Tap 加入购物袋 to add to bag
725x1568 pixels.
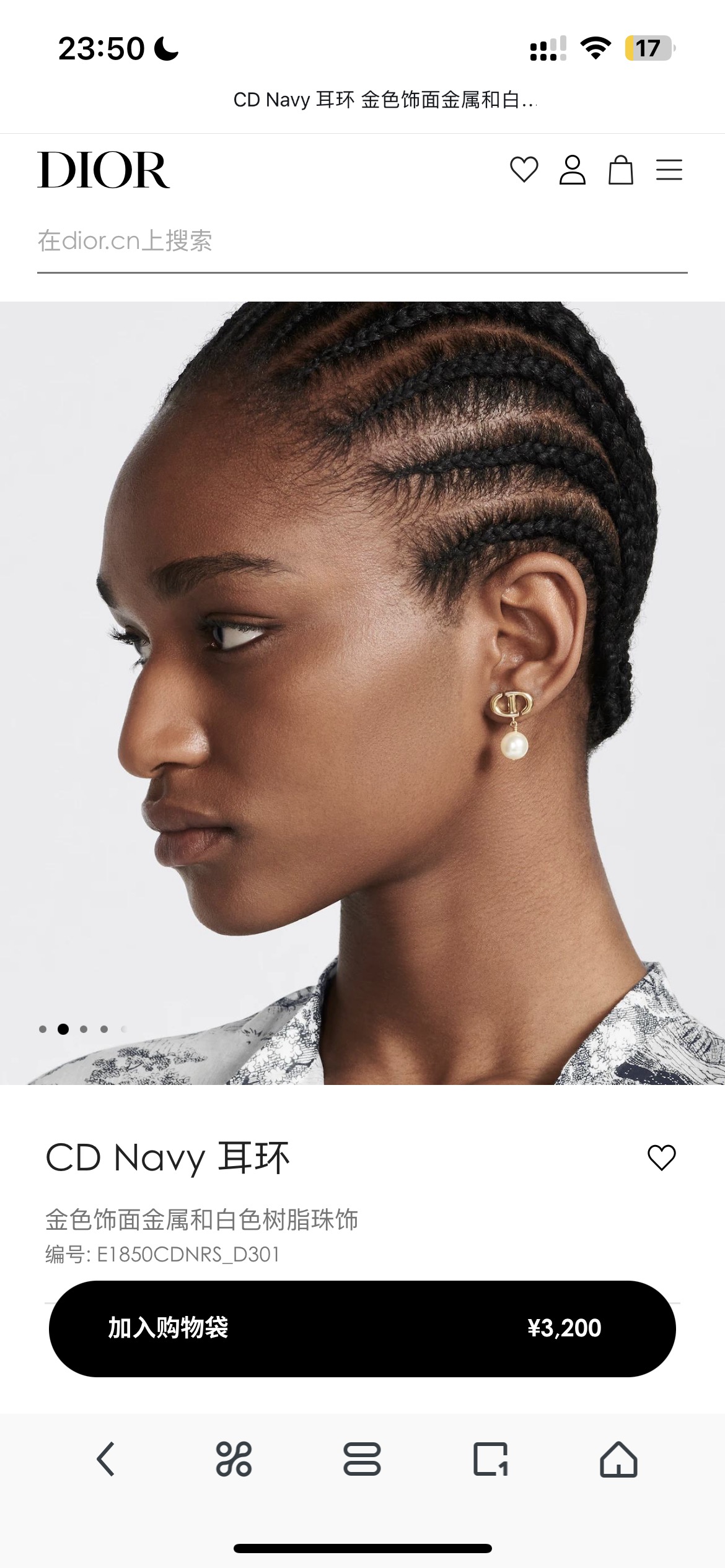[362, 1328]
